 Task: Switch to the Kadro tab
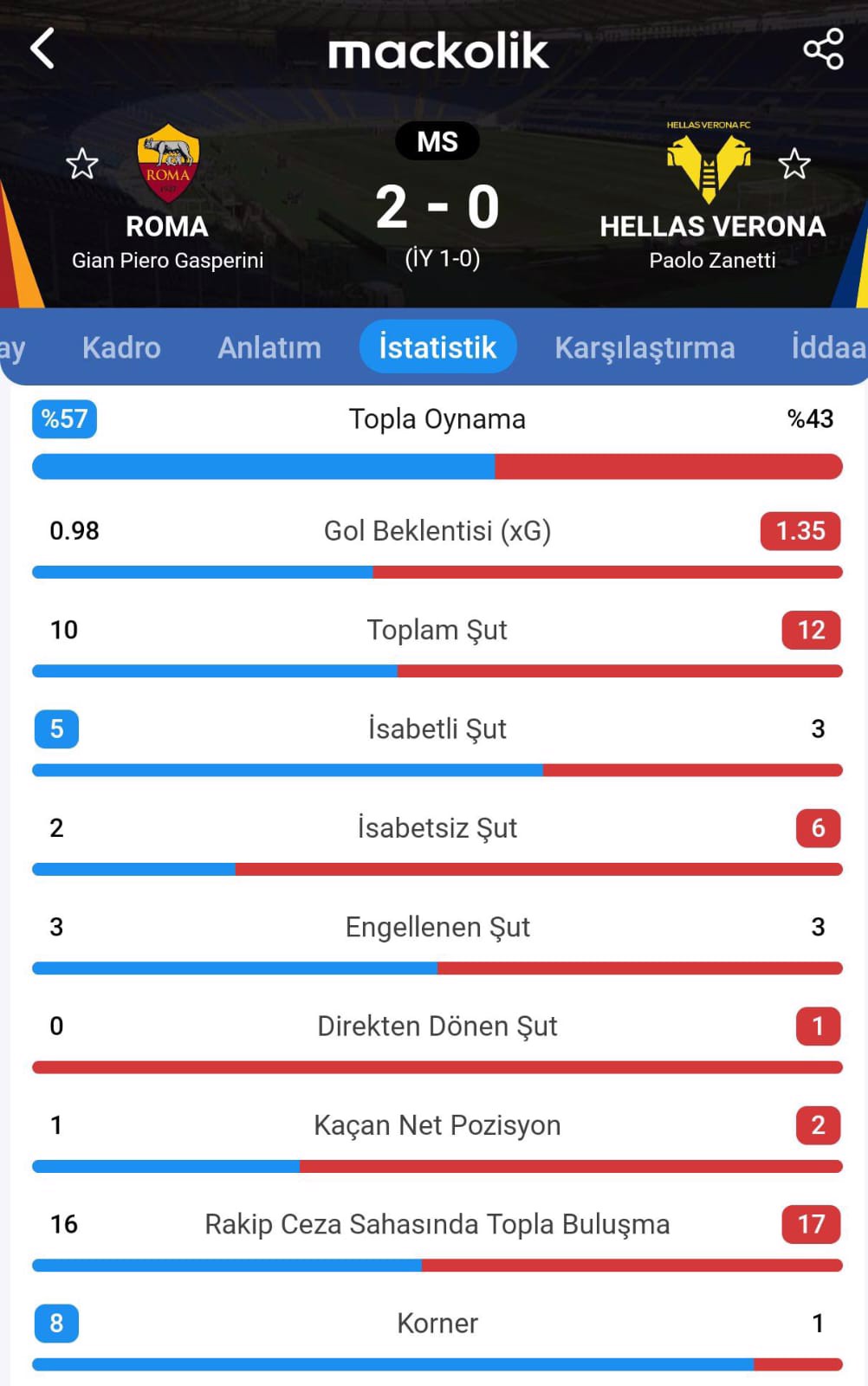coord(121,347)
